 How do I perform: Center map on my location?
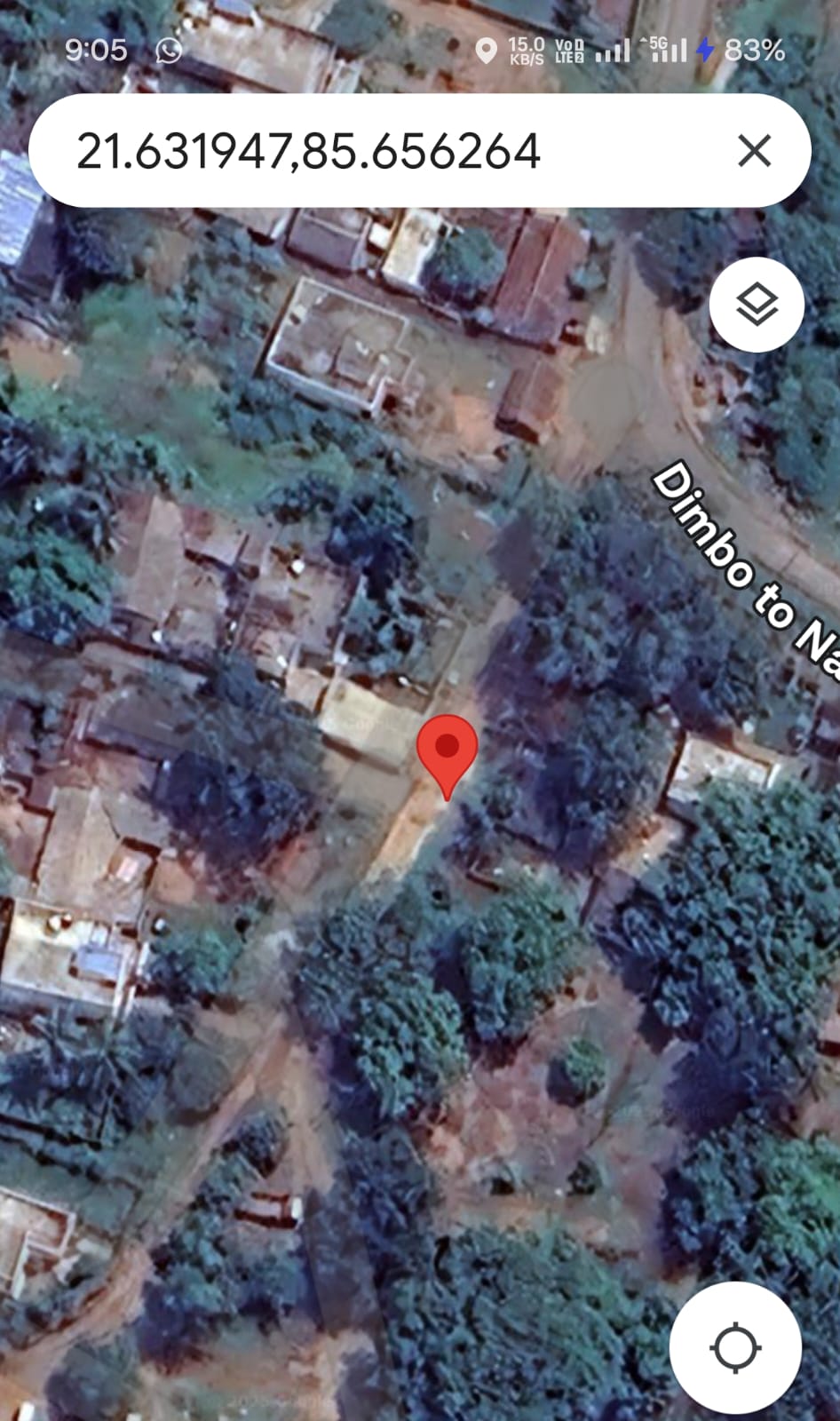735,1348
